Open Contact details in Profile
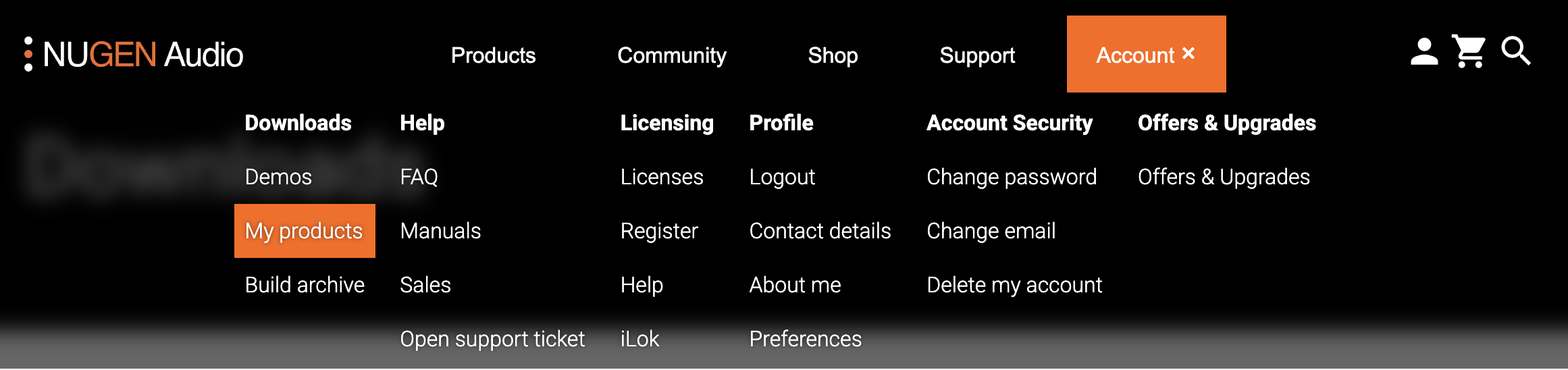This screenshot has width=1568, height=370. [820, 231]
